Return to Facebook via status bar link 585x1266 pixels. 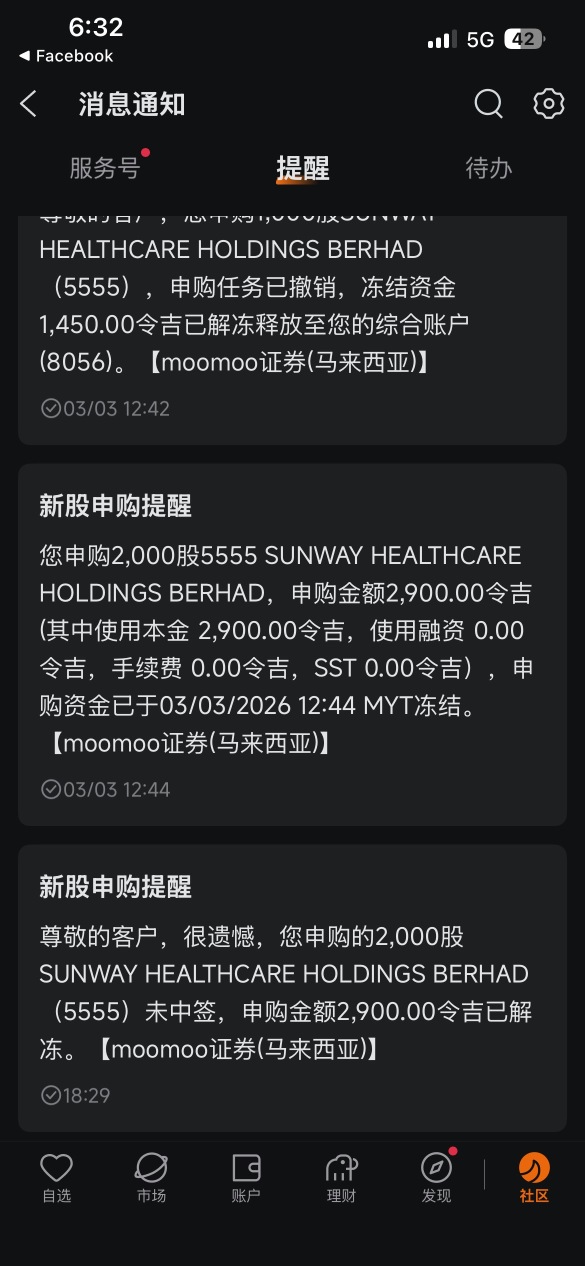(x=66, y=56)
